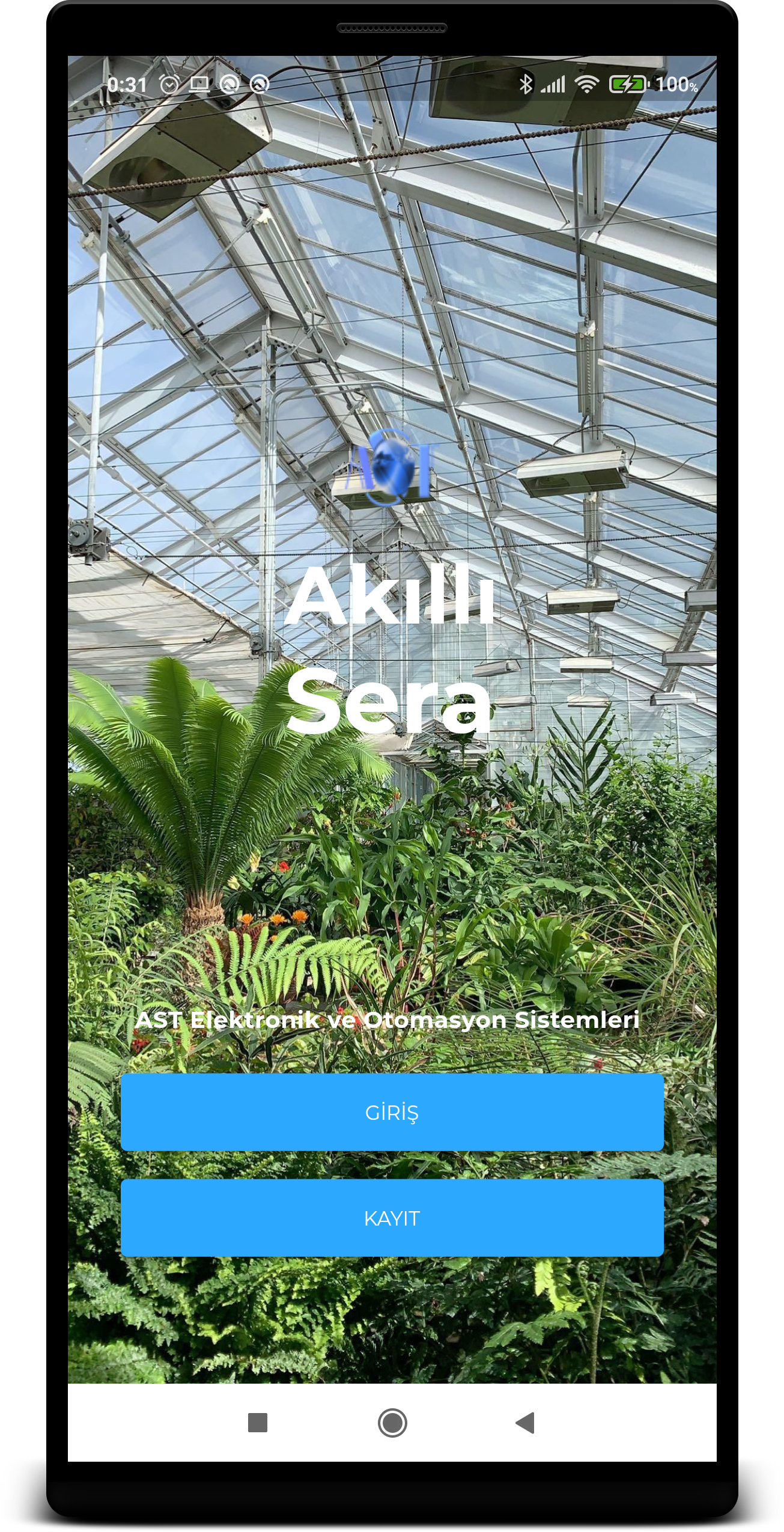Open the KAYIT registration button
The width and height of the screenshot is (784, 1532).
pyautogui.click(x=392, y=1218)
